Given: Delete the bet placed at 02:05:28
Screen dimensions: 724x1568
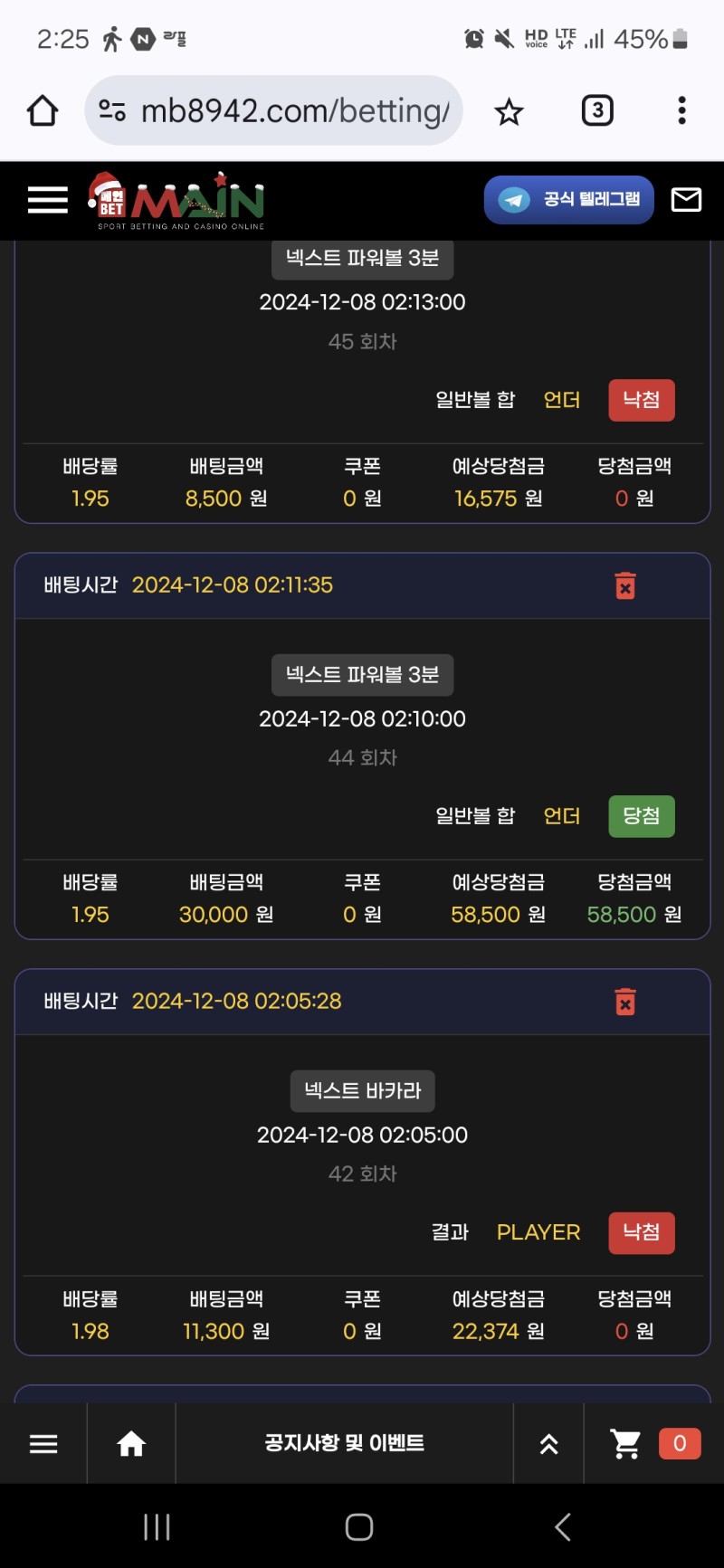Looking at the screenshot, I should click(625, 1002).
